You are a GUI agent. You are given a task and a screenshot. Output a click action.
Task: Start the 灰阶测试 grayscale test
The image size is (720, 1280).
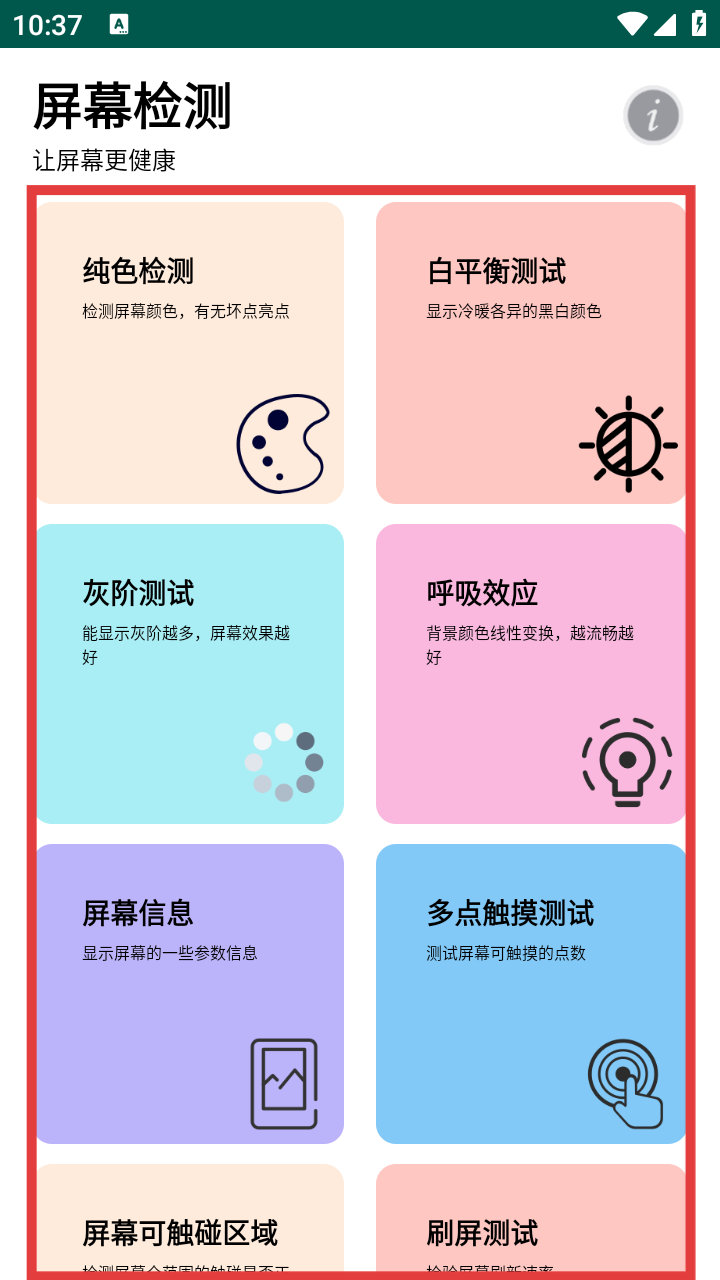coord(190,673)
